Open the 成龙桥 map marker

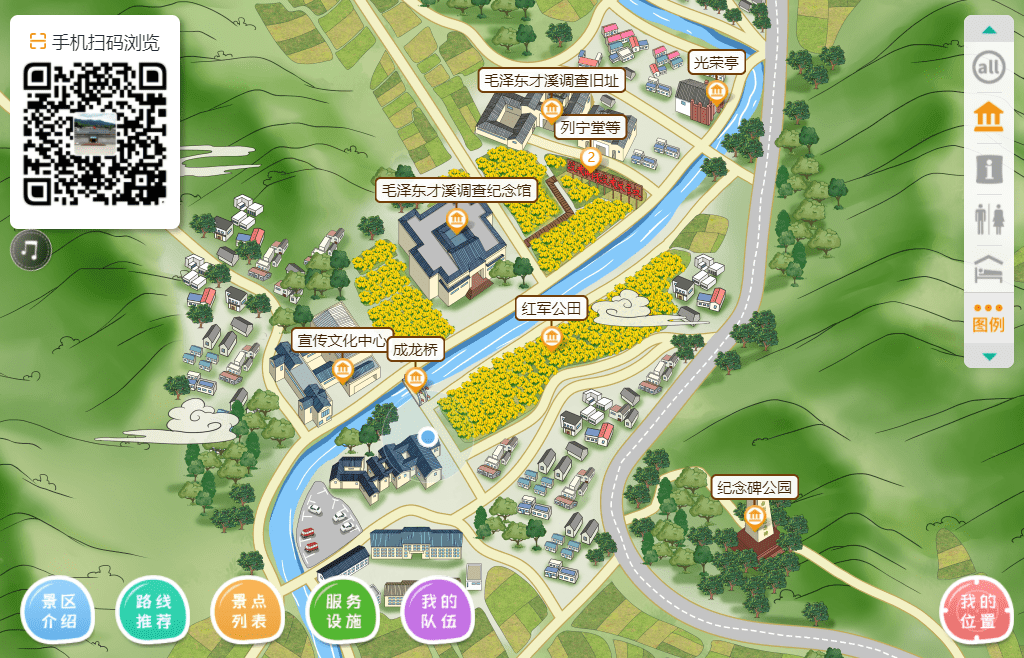(x=415, y=378)
